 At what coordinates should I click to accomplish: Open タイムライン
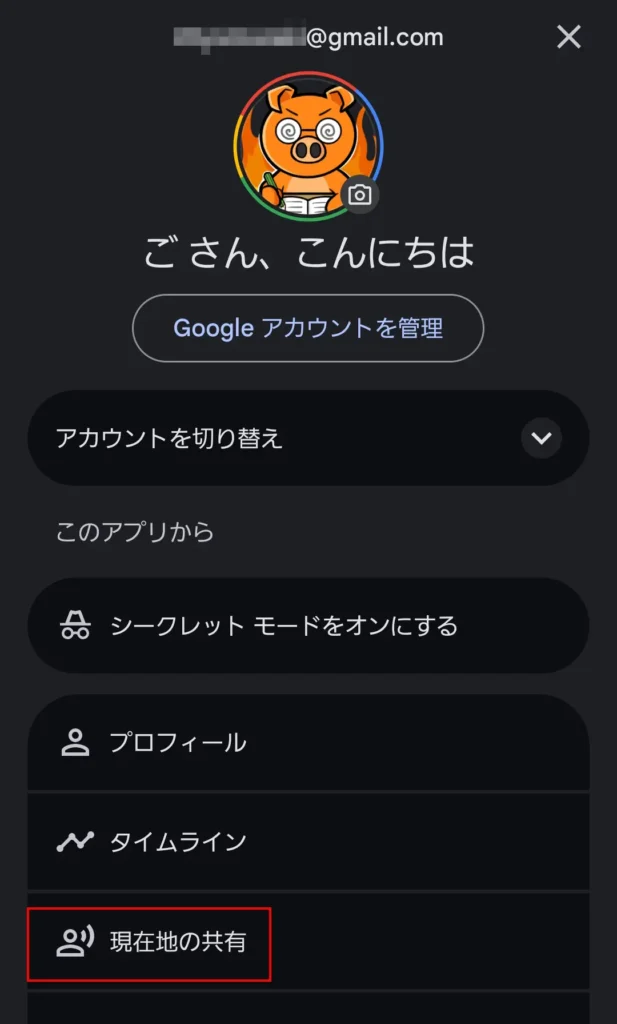click(x=308, y=842)
